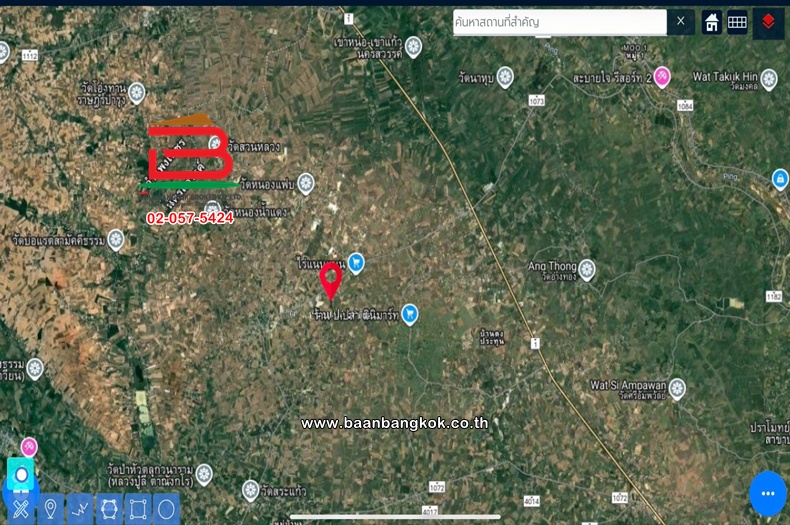Toggle the pencil and ruler drawing tools

click(x=20, y=509)
